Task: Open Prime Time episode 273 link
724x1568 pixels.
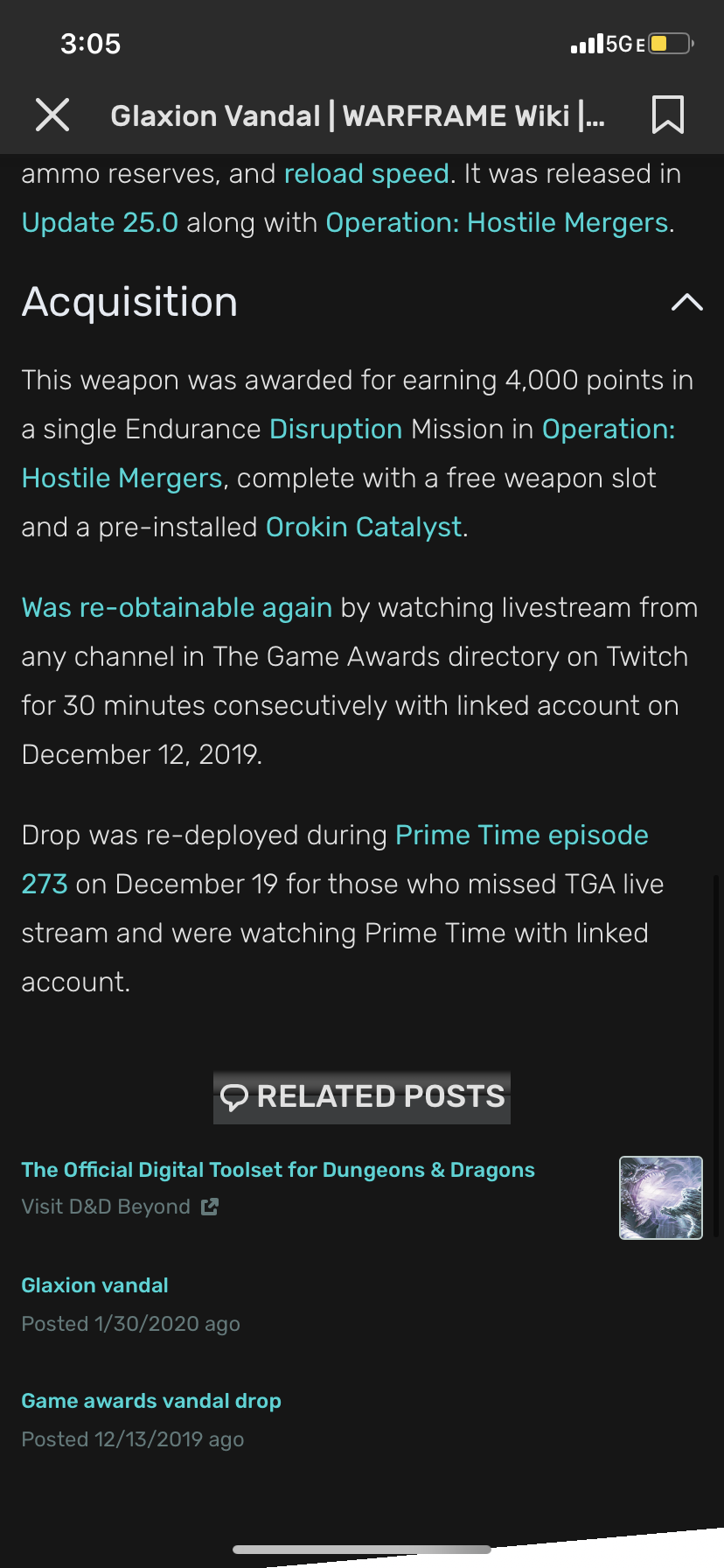Action: [x=521, y=836]
